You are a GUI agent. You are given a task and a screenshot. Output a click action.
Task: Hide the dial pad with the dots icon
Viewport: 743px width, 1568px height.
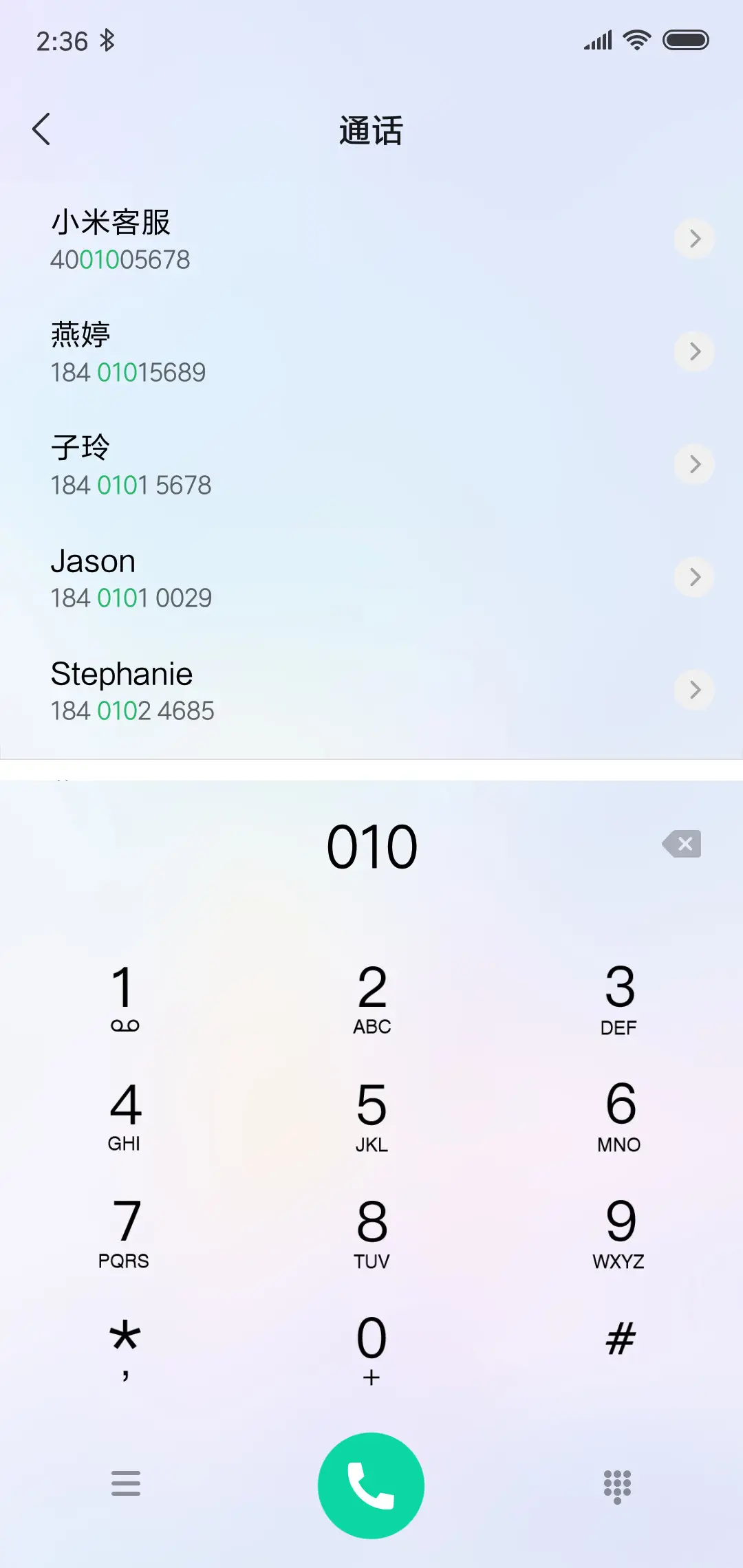coord(617,1485)
